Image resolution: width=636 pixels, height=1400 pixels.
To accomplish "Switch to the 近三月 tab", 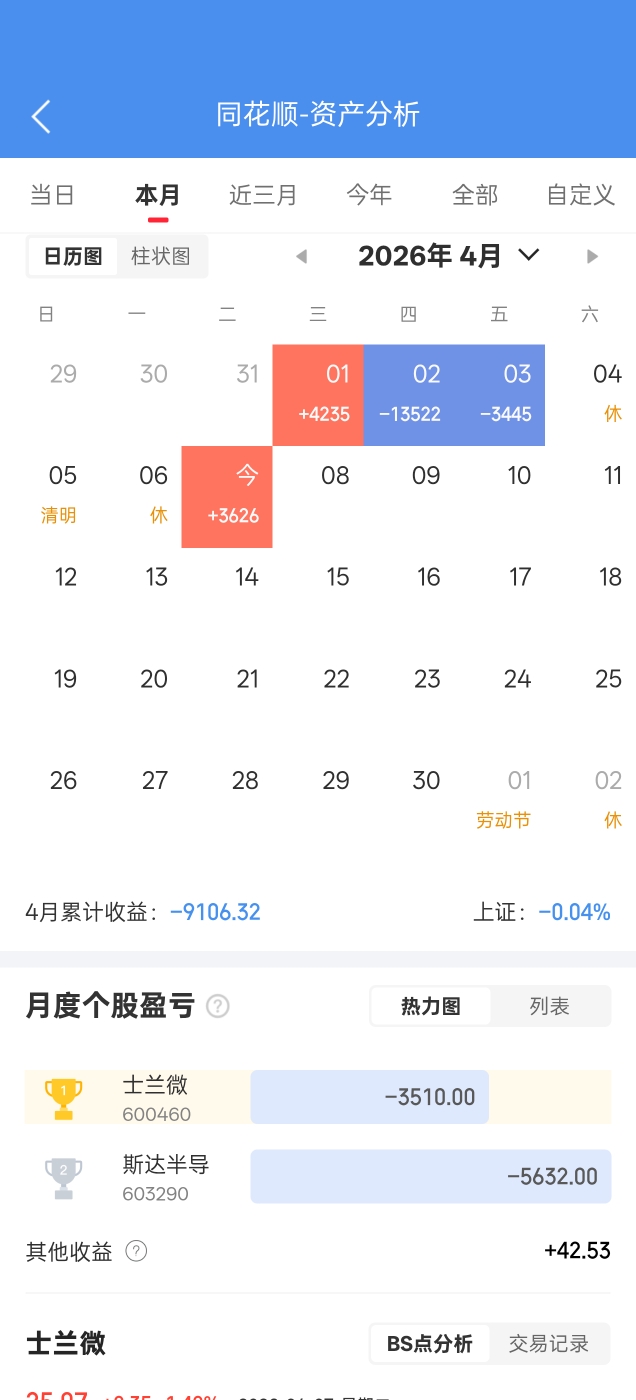I will [x=263, y=195].
